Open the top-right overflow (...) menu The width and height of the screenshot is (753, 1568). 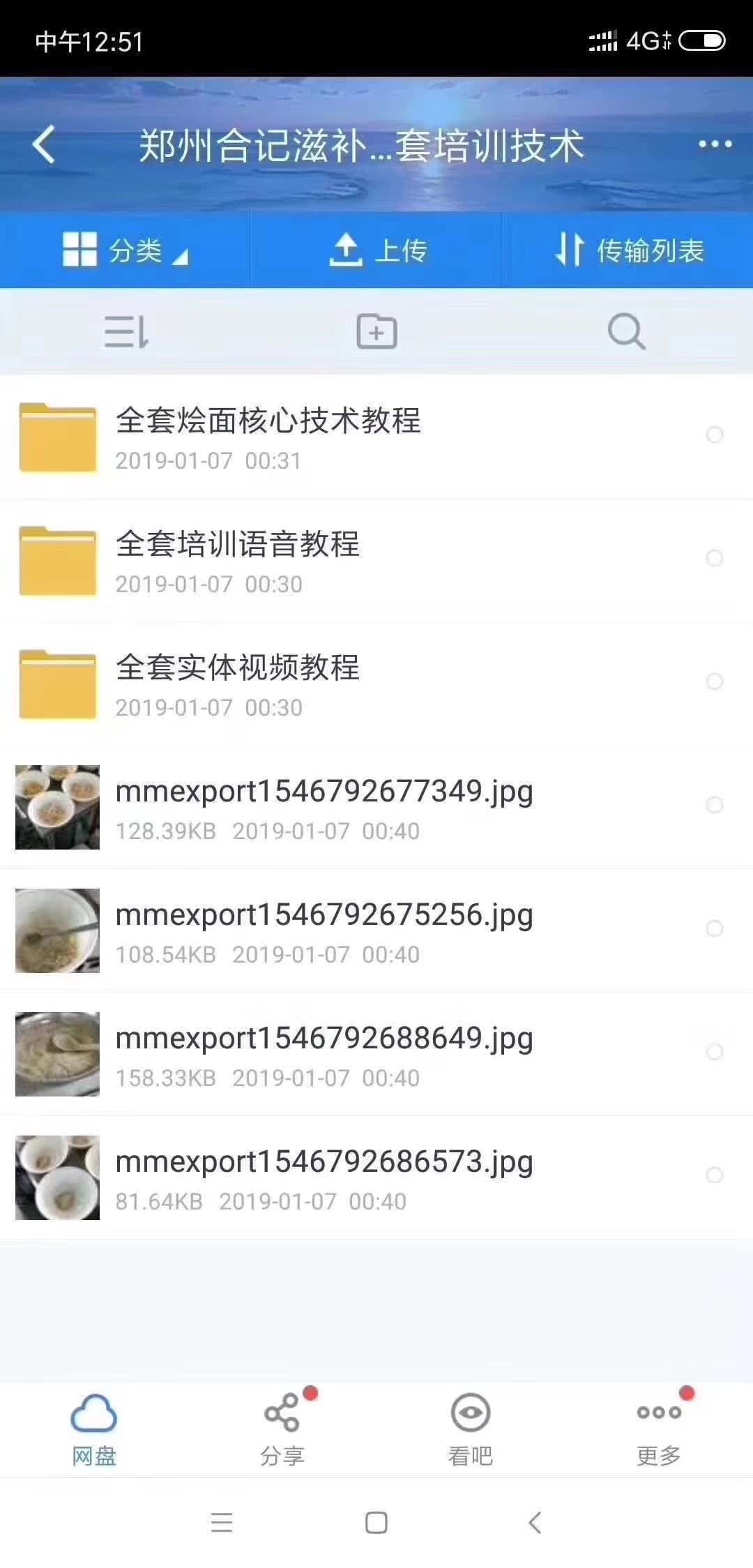point(712,143)
